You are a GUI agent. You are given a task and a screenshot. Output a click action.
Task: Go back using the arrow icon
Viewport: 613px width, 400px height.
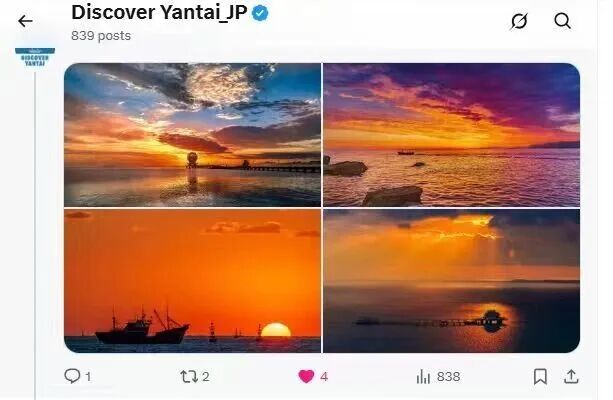[x=25, y=21]
